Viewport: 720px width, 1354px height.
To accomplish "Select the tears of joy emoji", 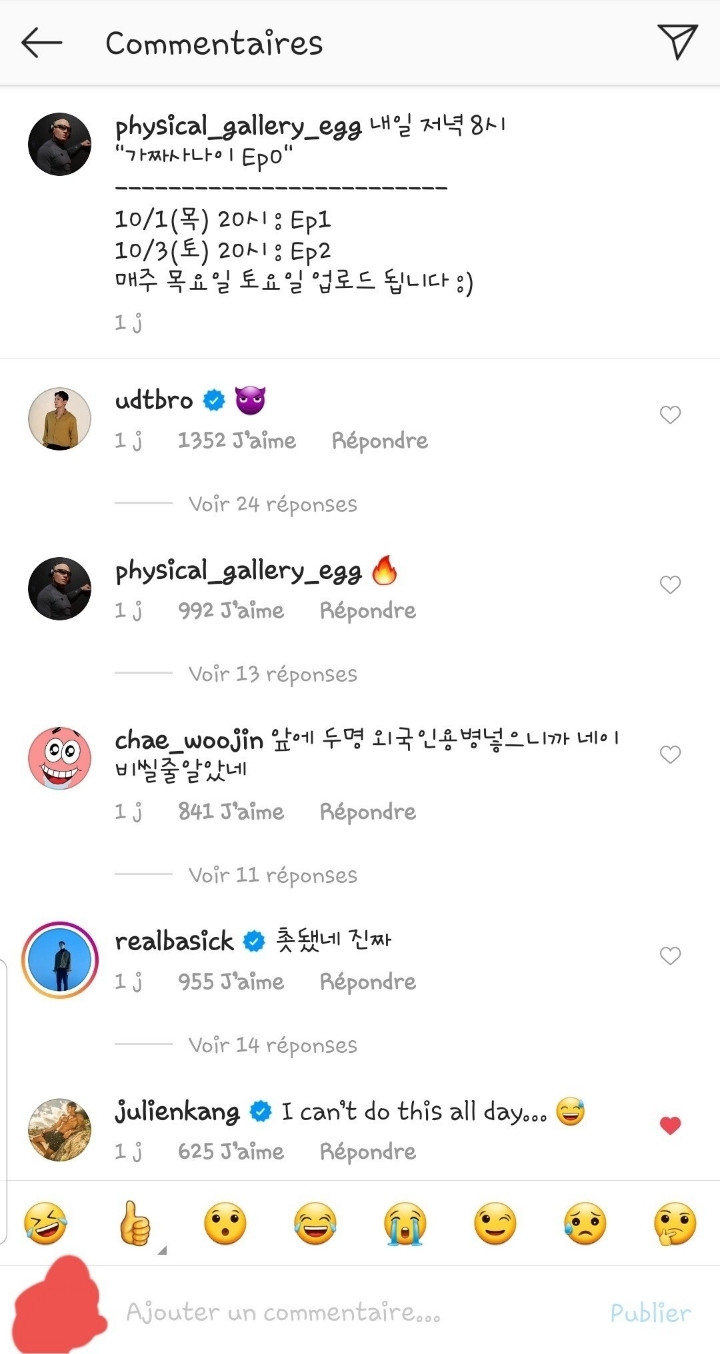I will point(315,1221).
